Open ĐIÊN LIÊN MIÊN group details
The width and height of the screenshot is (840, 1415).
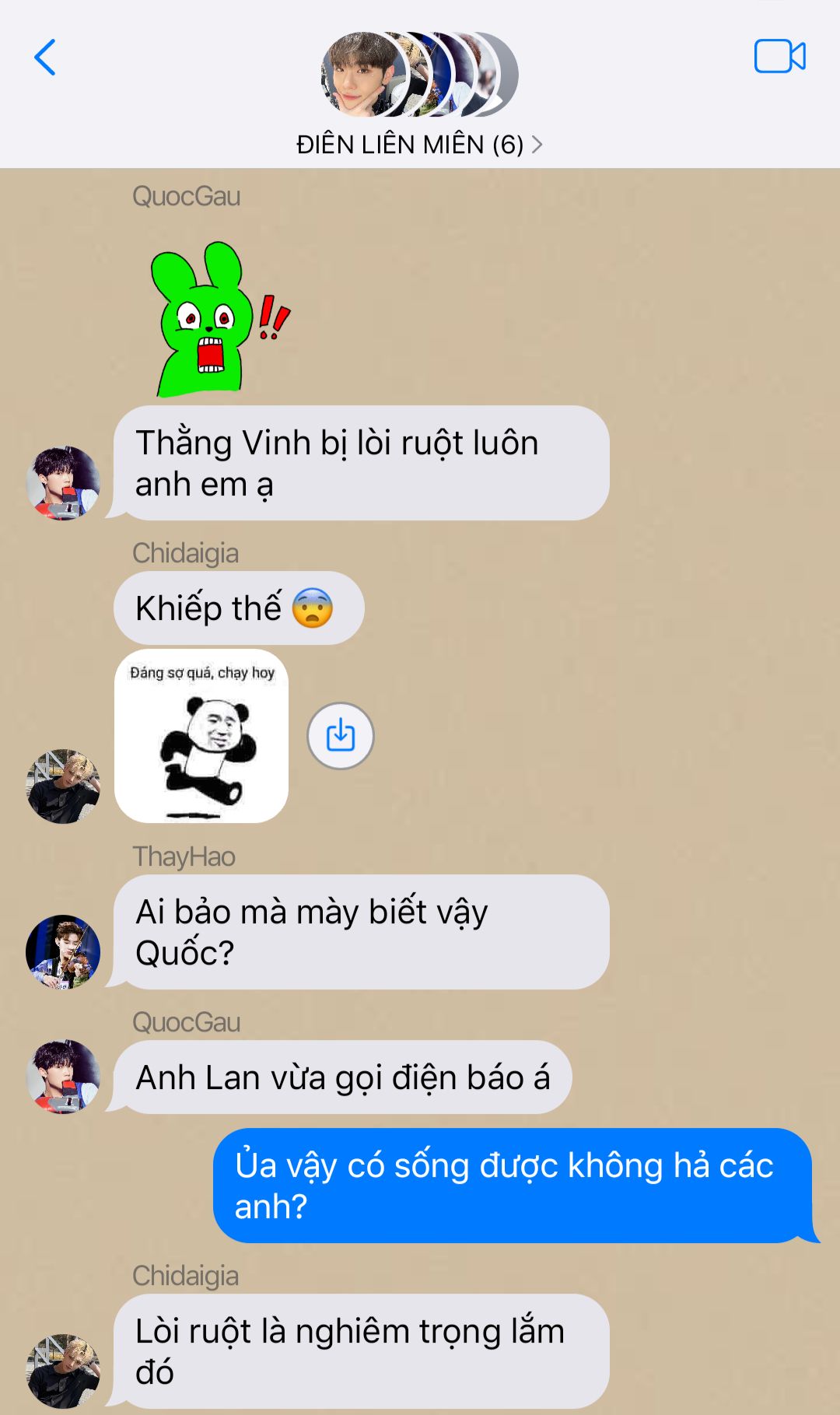click(x=419, y=145)
